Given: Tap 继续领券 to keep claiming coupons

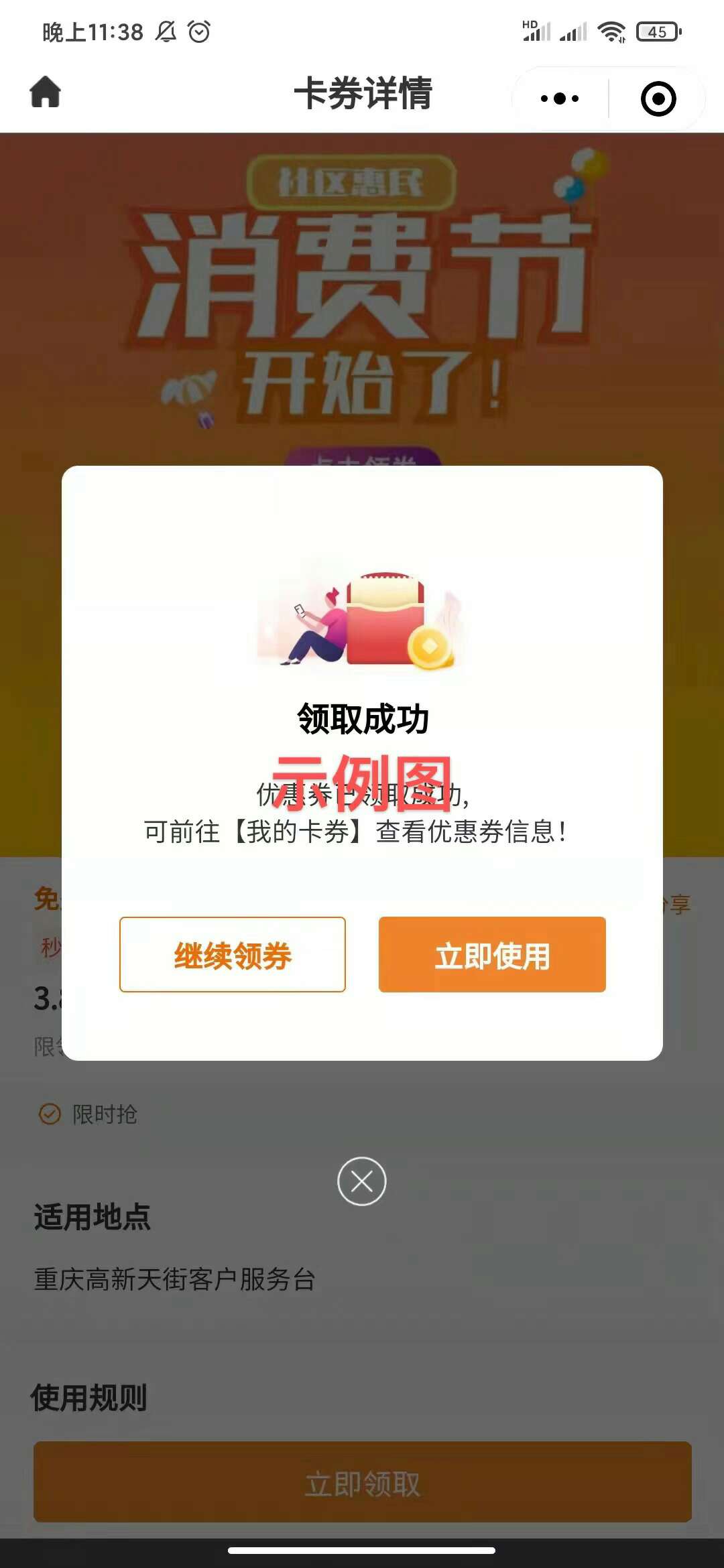Looking at the screenshot, I should point(233,954).
